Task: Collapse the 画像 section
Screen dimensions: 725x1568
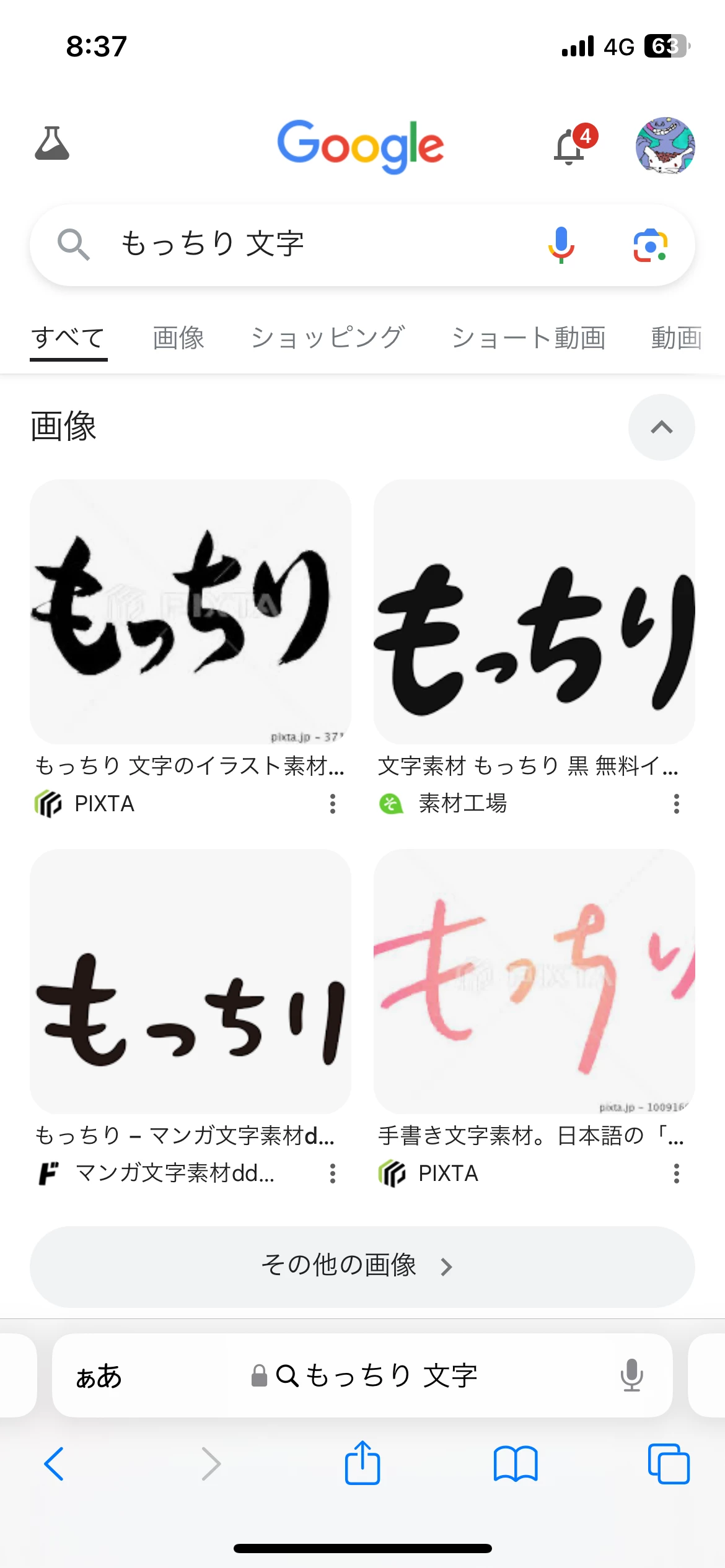Action: tap(661, 427)
